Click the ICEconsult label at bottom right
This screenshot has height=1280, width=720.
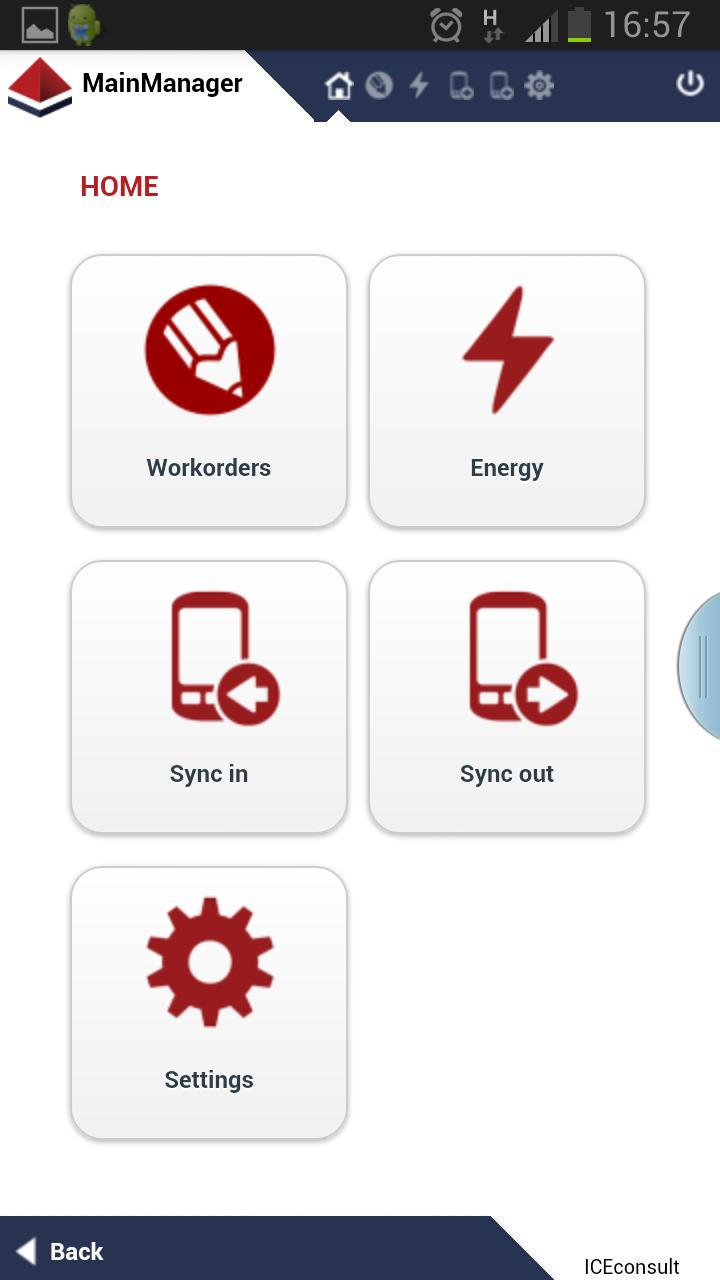point(634,1266)
